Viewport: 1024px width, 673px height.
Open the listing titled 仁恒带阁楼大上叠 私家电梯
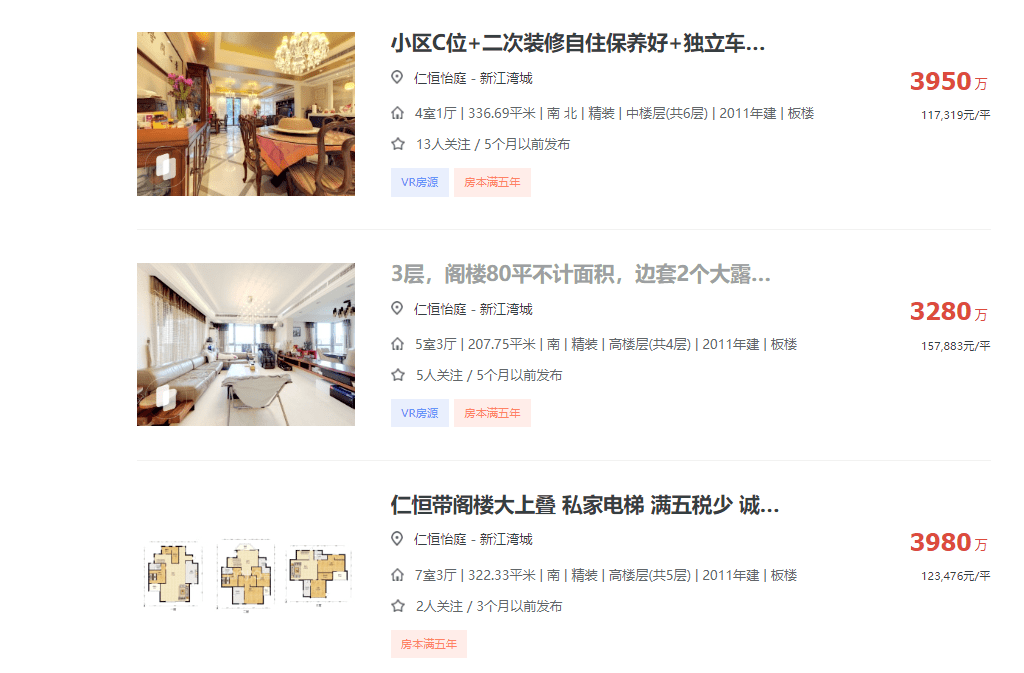(584, 505)
